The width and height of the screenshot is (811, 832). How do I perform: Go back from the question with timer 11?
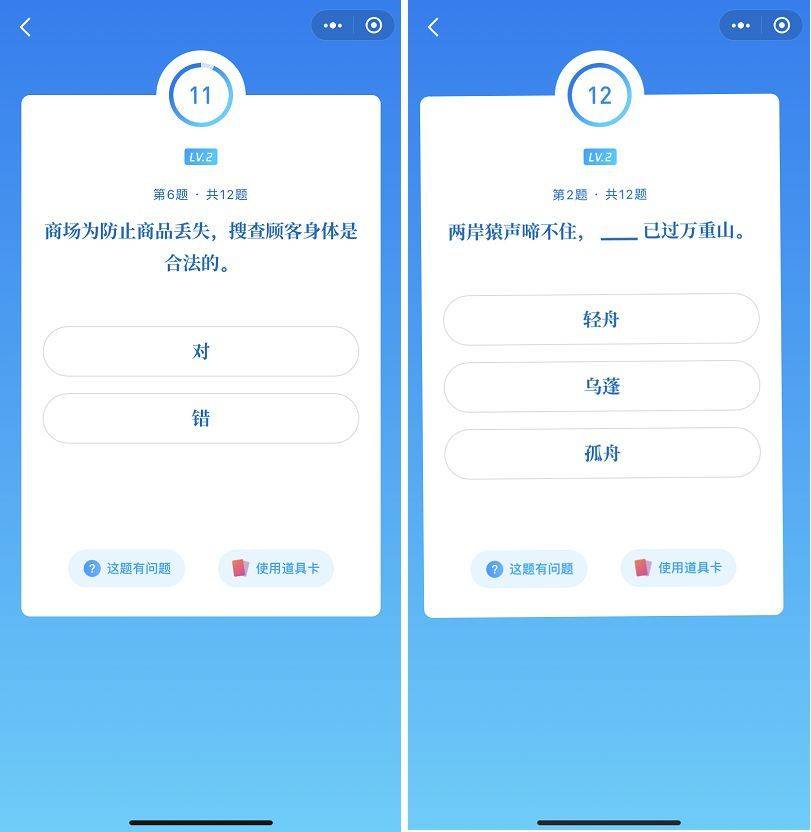[26, 27]
